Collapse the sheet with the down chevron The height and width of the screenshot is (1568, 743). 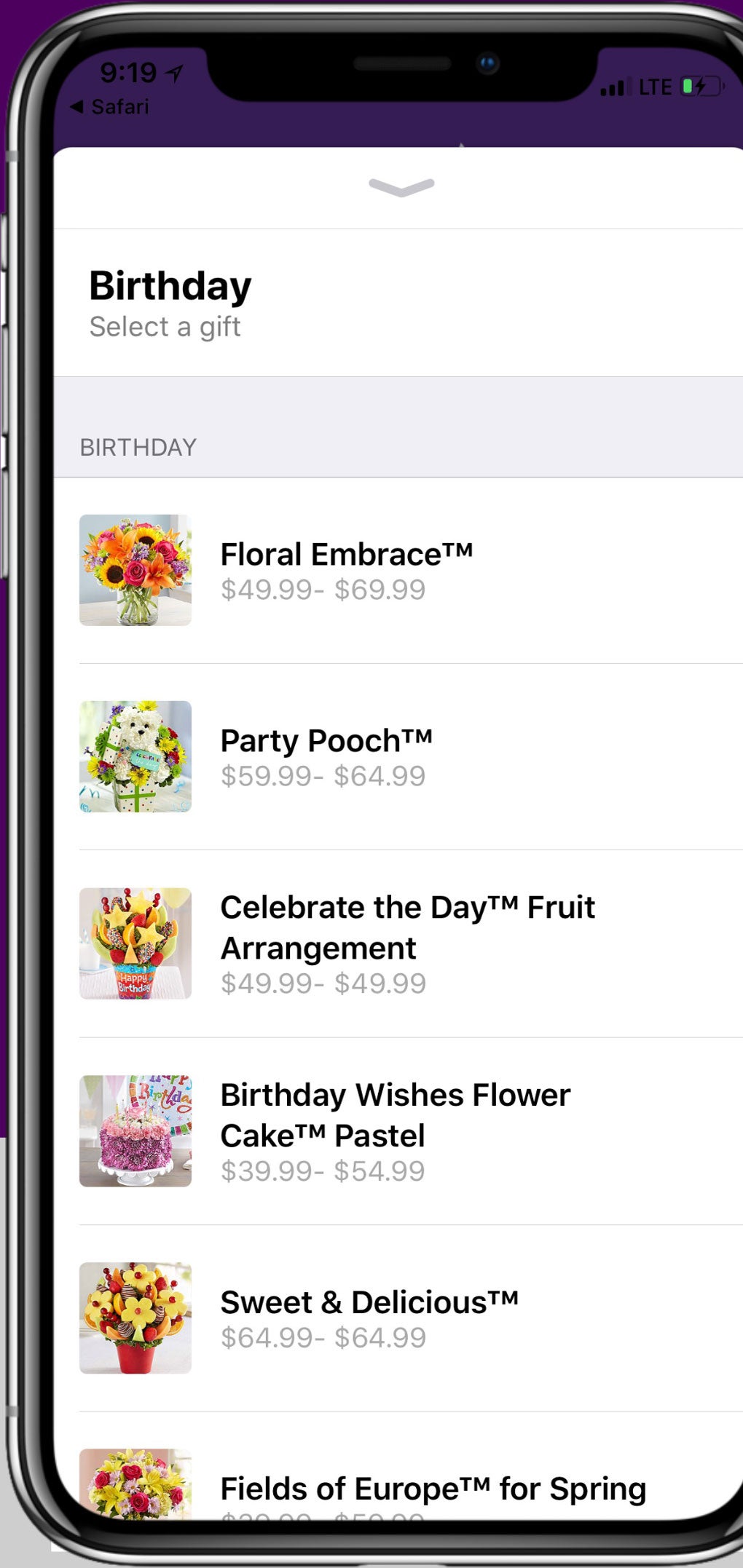(401, 188)
